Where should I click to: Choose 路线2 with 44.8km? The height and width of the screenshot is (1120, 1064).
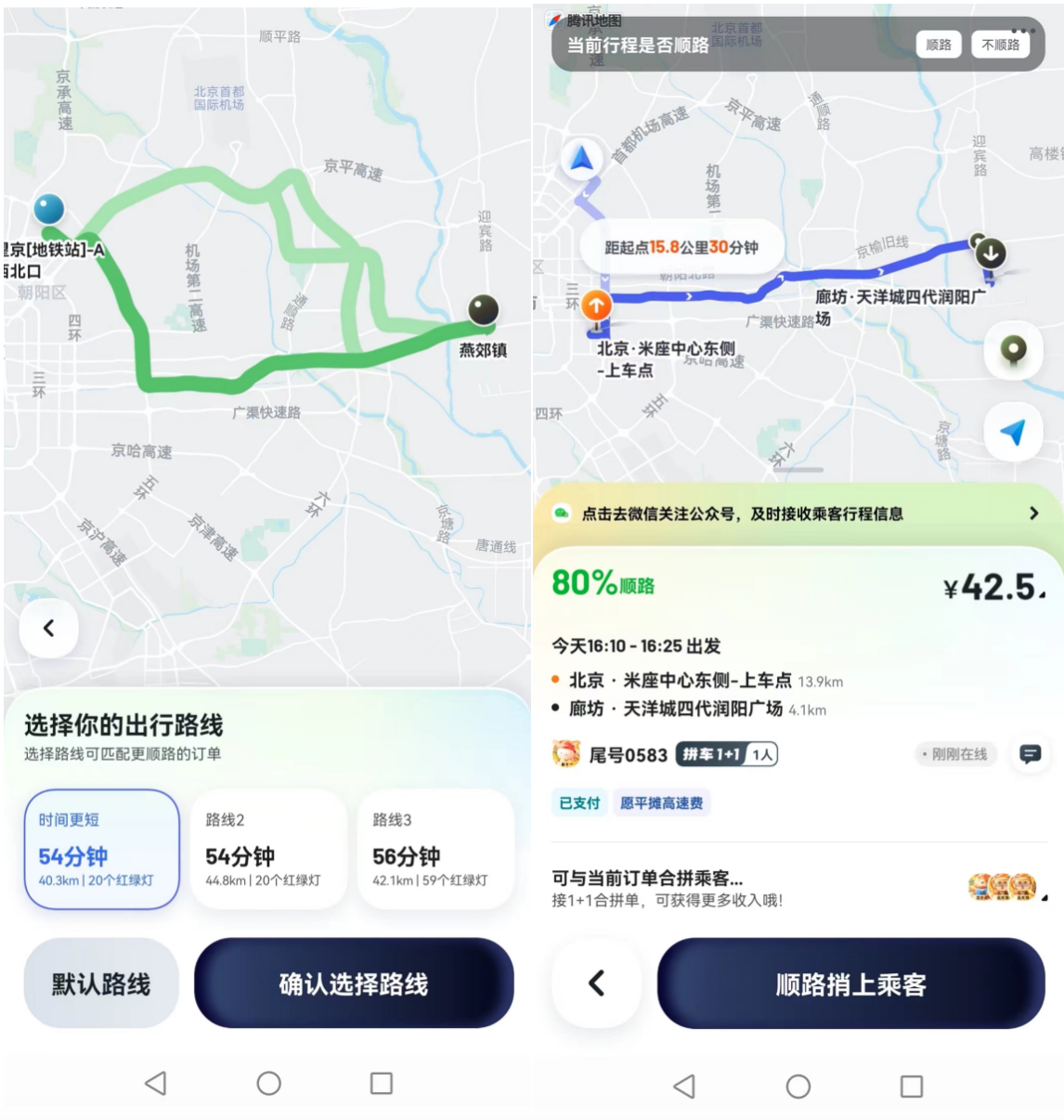pos(267,849)
